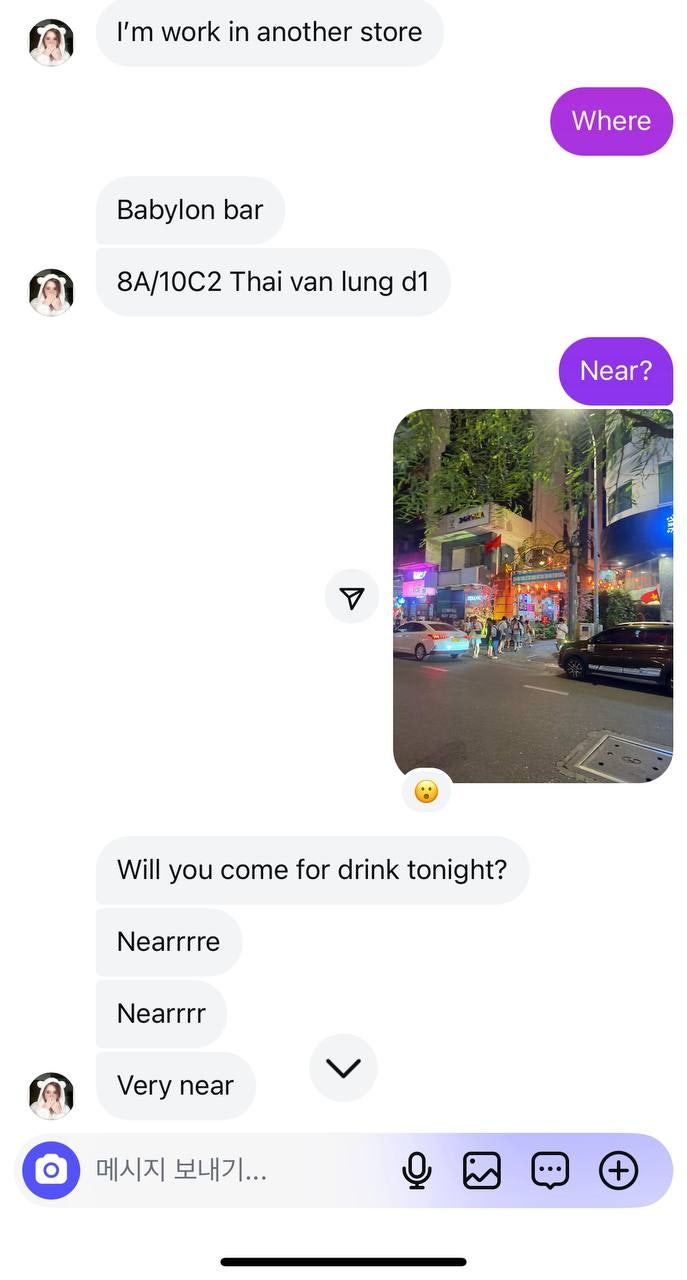Open more options with the plus icon
The height and width of the screenshot is (1280, 687).
pyautogui.click(x=618, y=1170)
